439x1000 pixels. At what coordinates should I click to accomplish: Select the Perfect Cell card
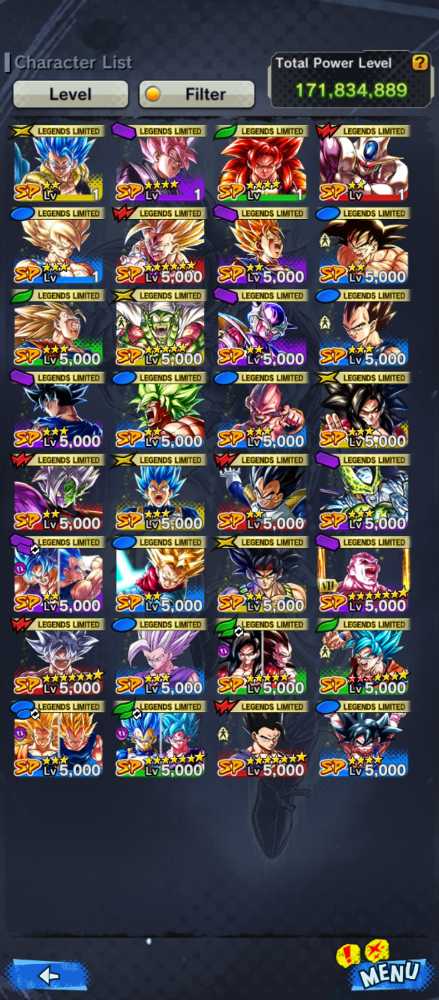pyautogui.click(x=364, y=493)
